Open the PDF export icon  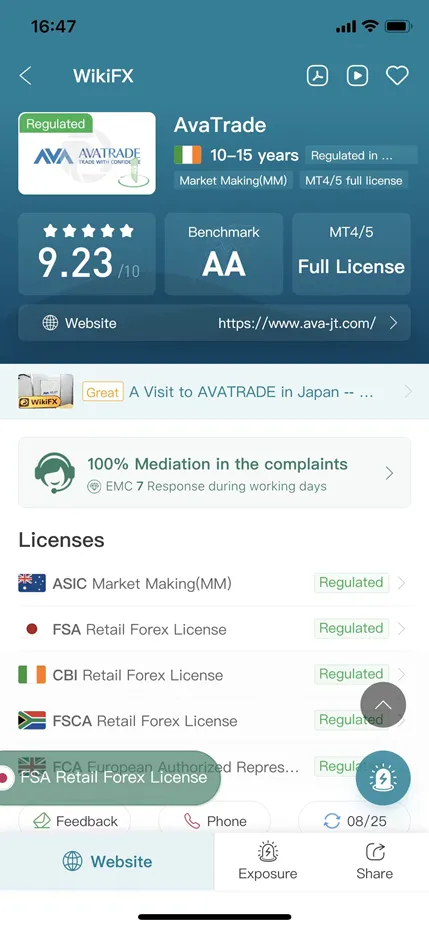318,76
